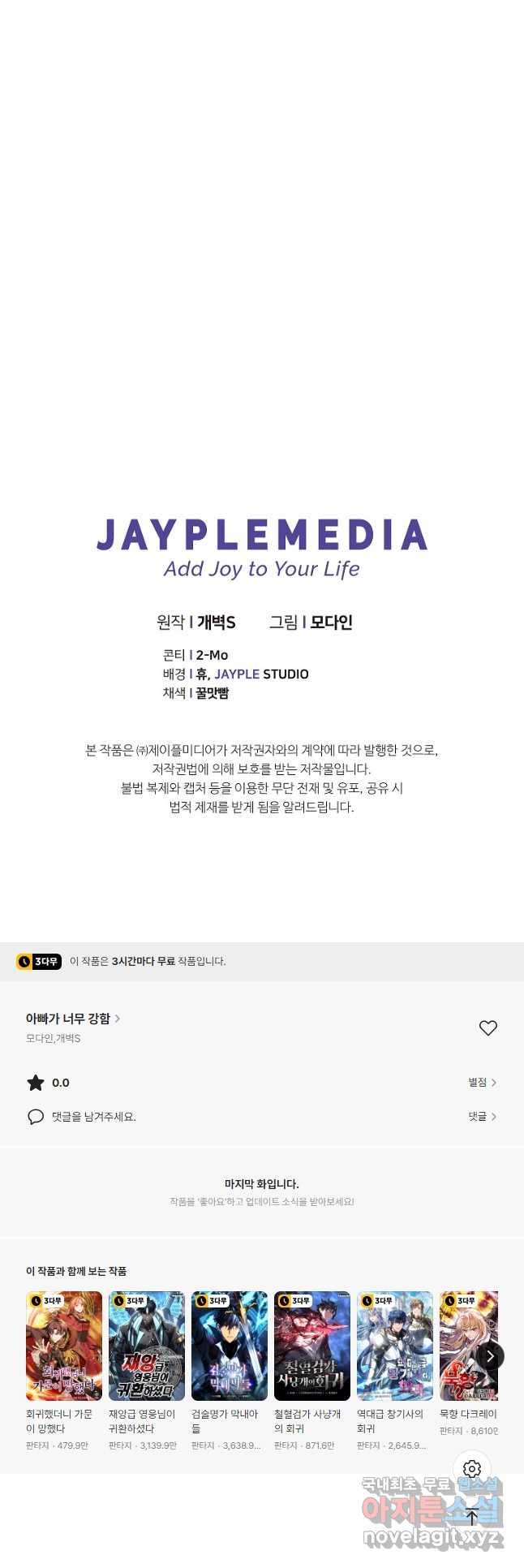Open the 재앙급 영웅님이 귀환하셨다 card
This screenshot has height=1568, width=524.
[147, 1346]
